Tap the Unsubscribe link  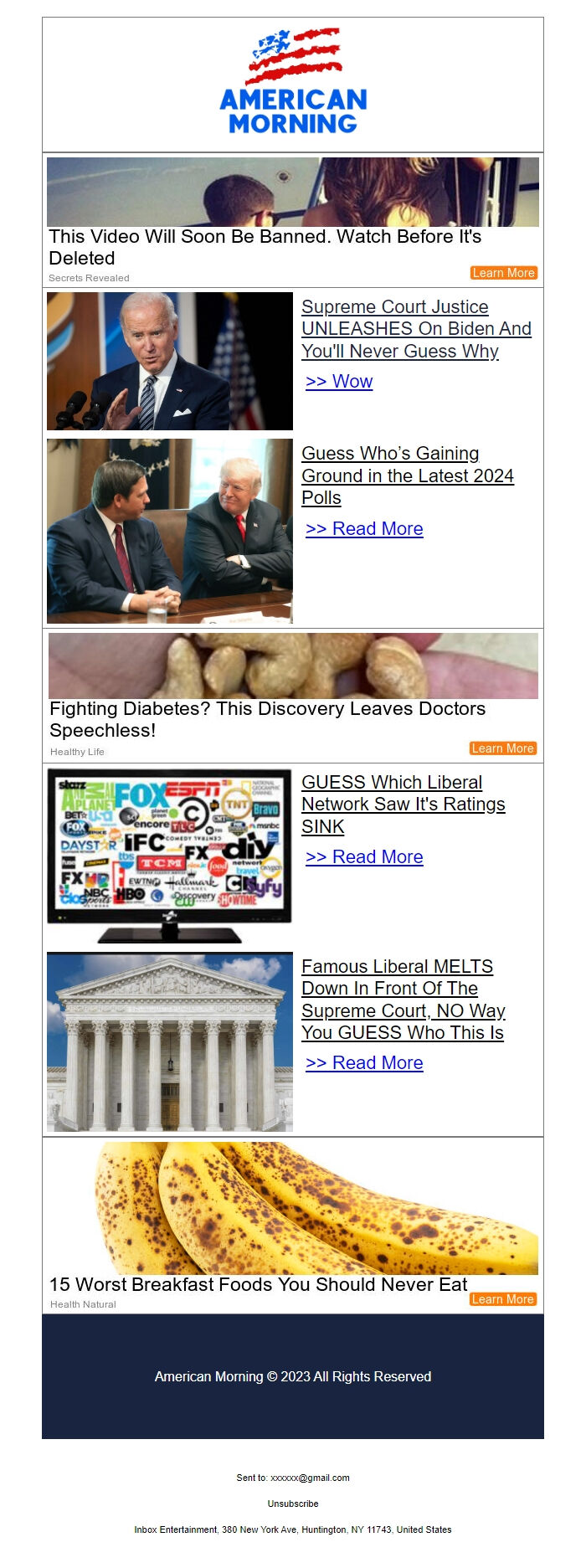293,1504
